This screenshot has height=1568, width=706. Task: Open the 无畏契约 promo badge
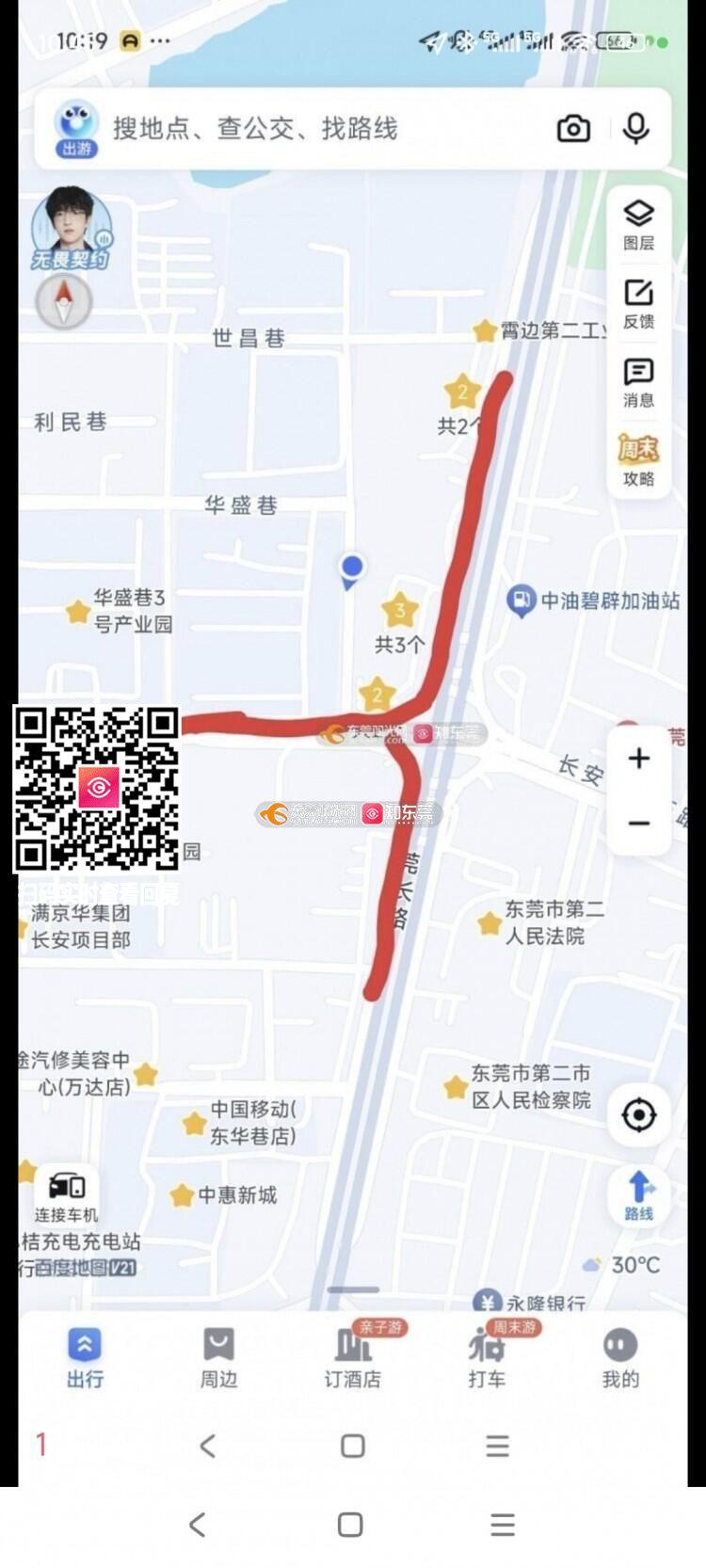tap(71, 229)
